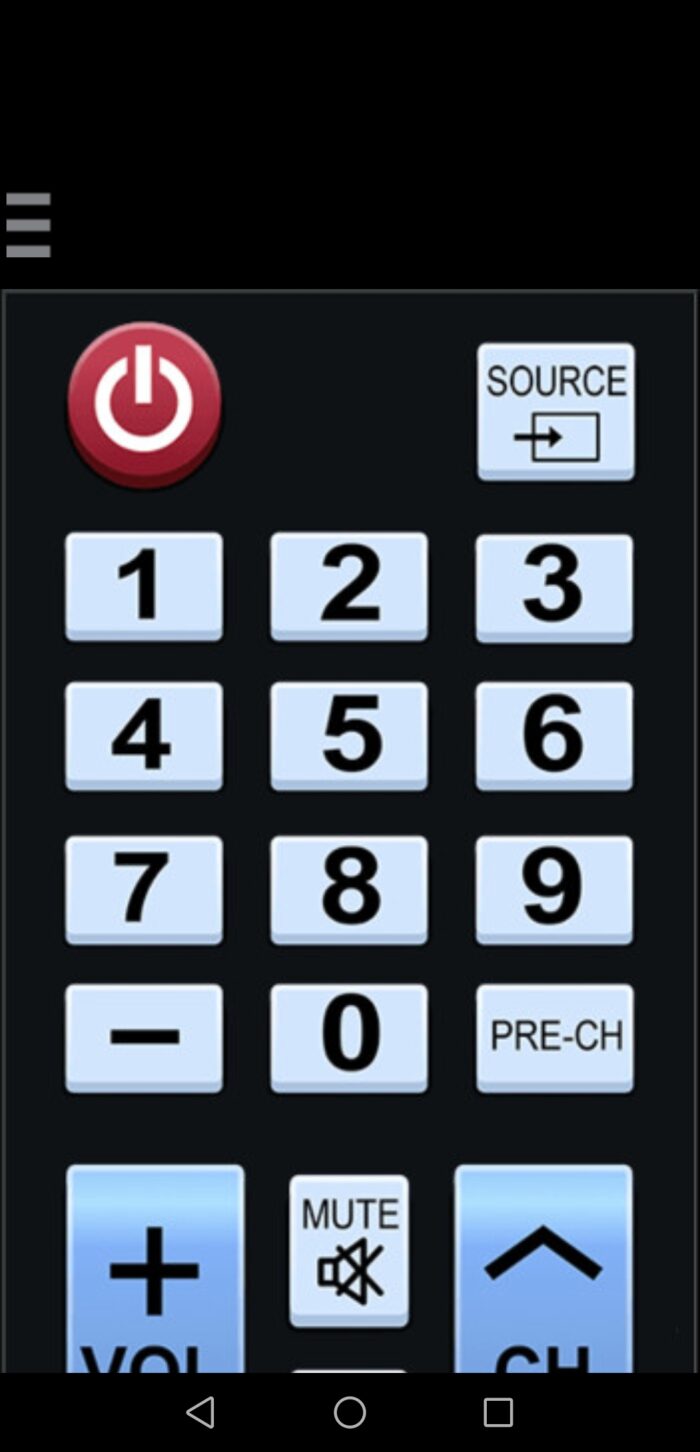Image resolution: width=700 pixels, height=1452 pixels.
Task: Go to previous channel with PRE-CH
Action: click(555, 1038)
